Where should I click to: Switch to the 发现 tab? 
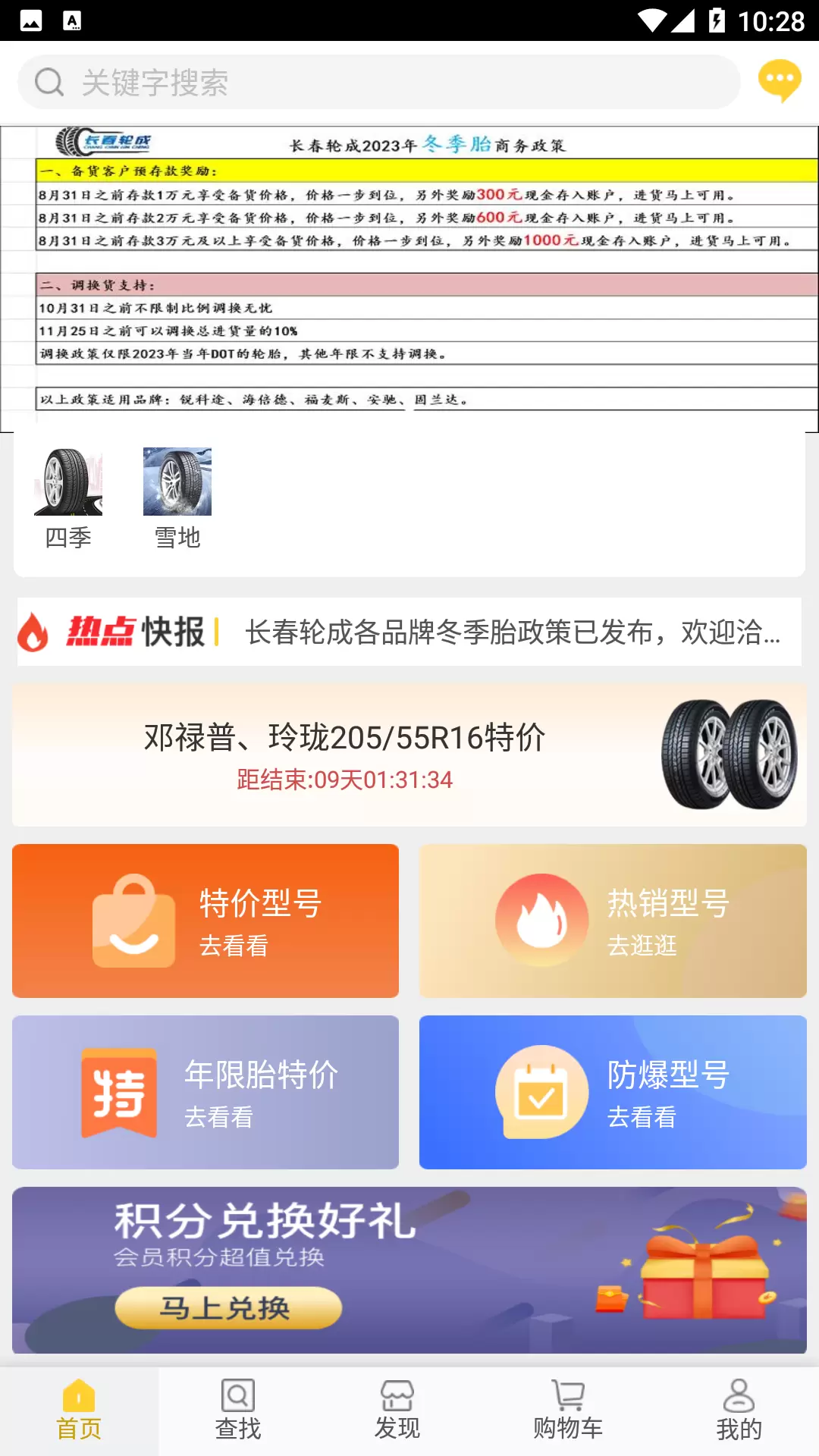click(397, 1411)
